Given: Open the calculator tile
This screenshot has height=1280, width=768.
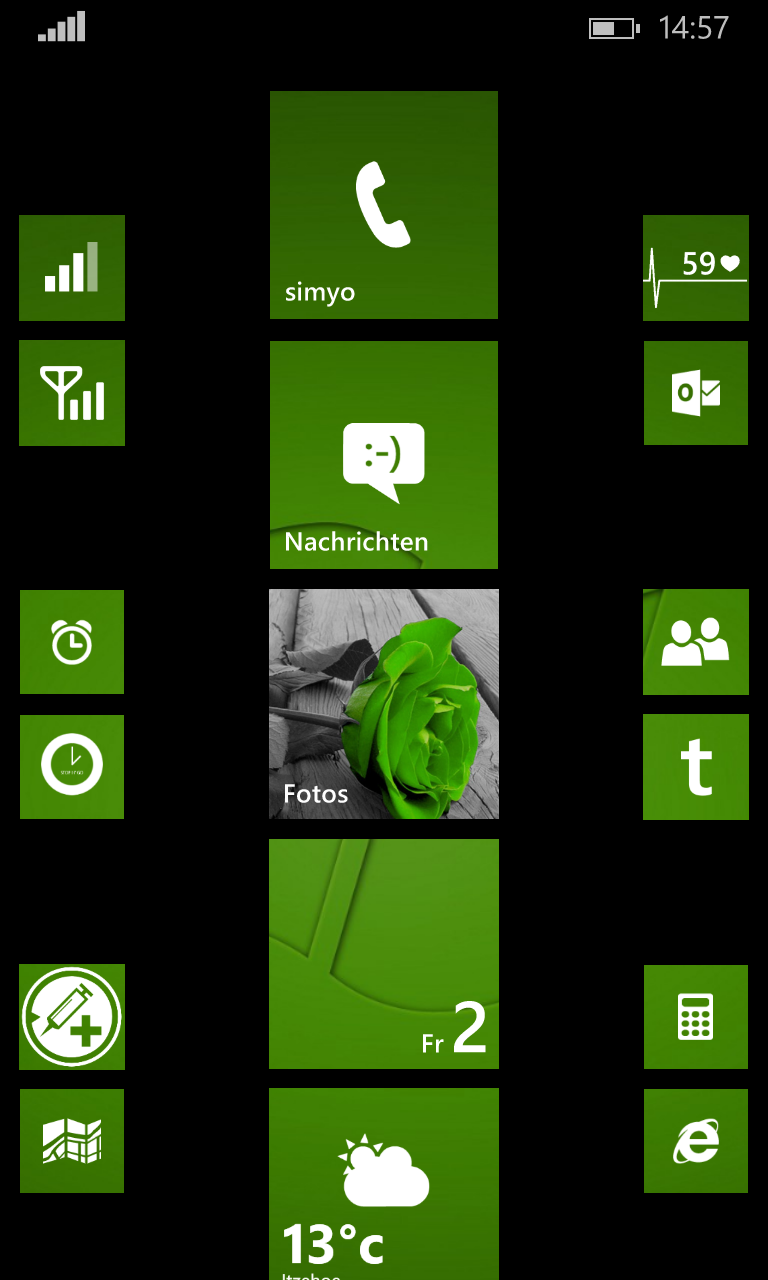Looking at the screenshot, I should 696,1017.
